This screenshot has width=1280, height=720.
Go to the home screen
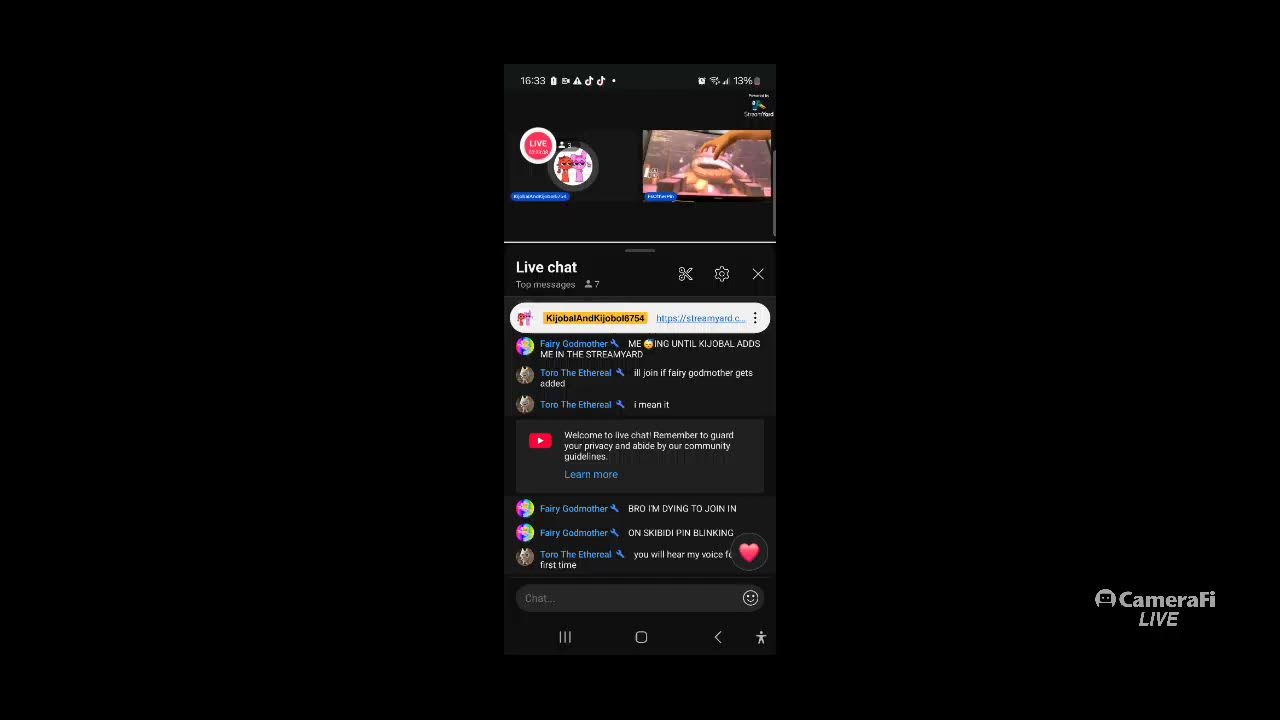[641, 637]
